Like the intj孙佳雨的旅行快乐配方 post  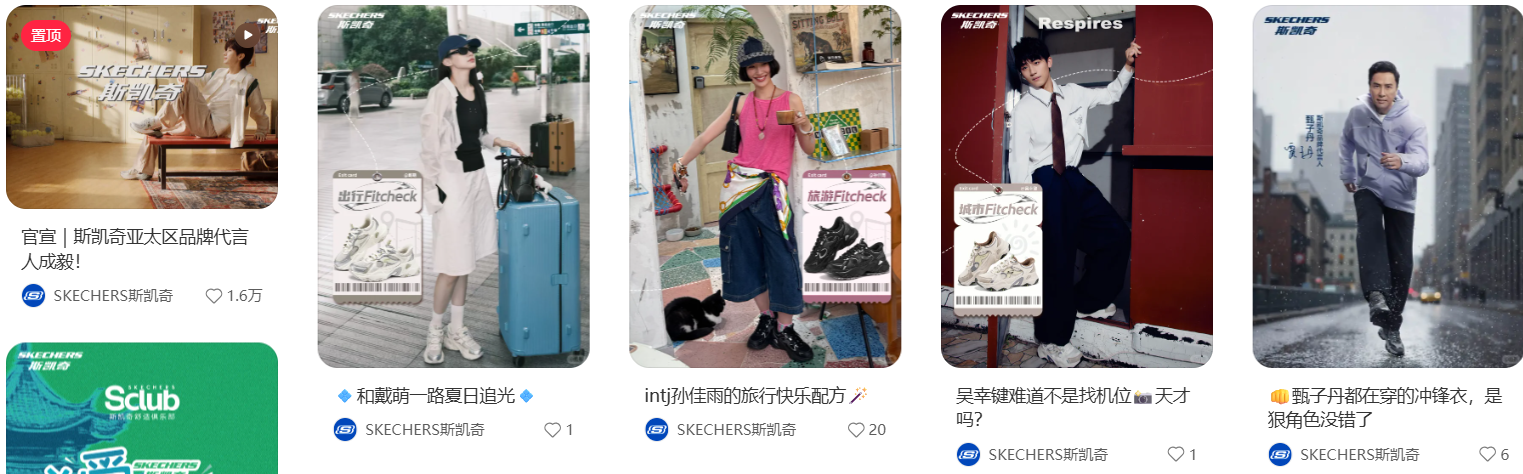point(856,430)
